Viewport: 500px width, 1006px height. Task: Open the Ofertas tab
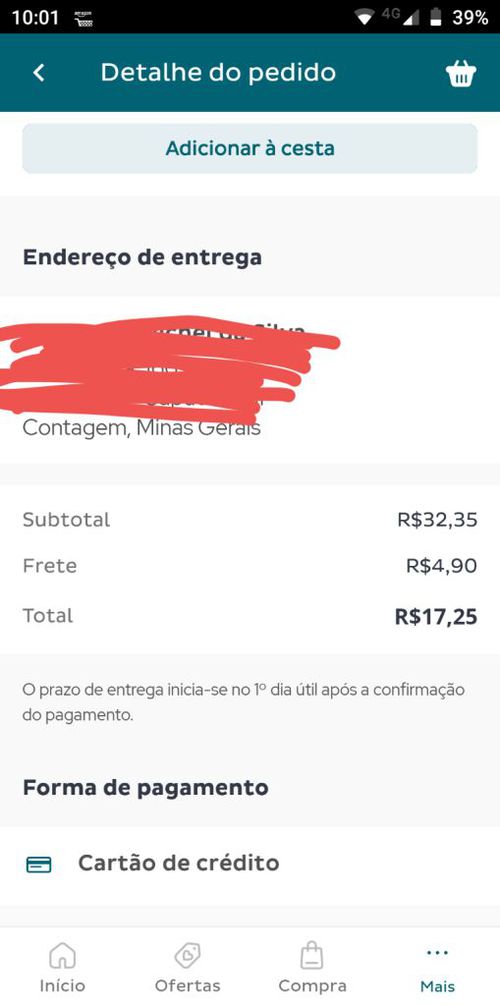coord(187,967)
